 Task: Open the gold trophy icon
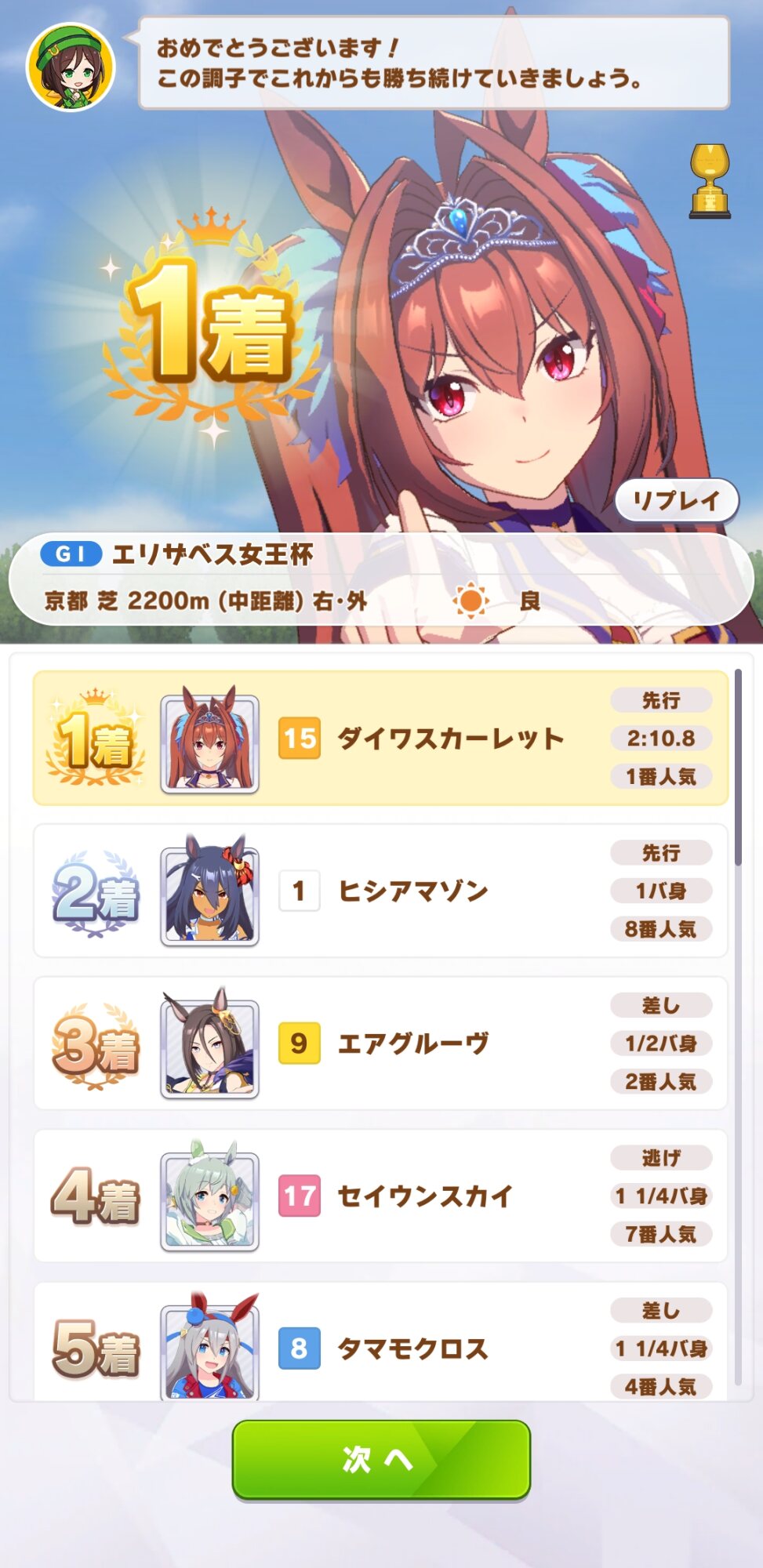point(710,181)
